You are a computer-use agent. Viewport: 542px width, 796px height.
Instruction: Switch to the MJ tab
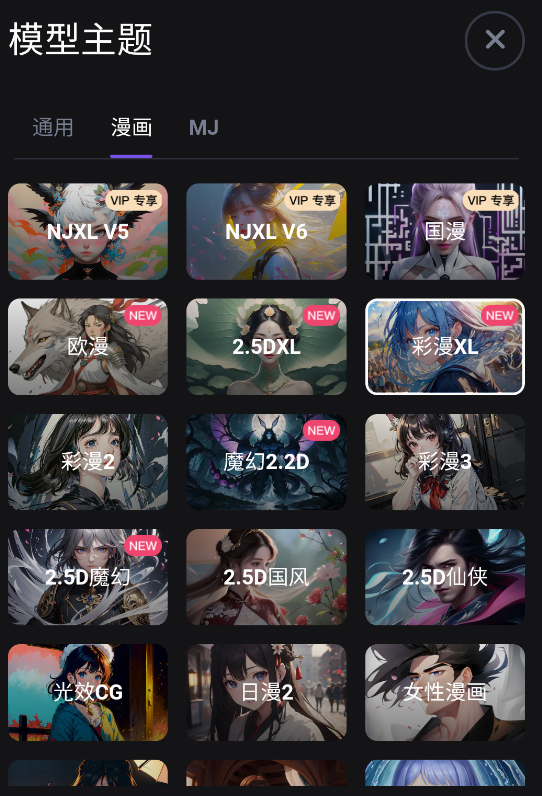[204, 127]
